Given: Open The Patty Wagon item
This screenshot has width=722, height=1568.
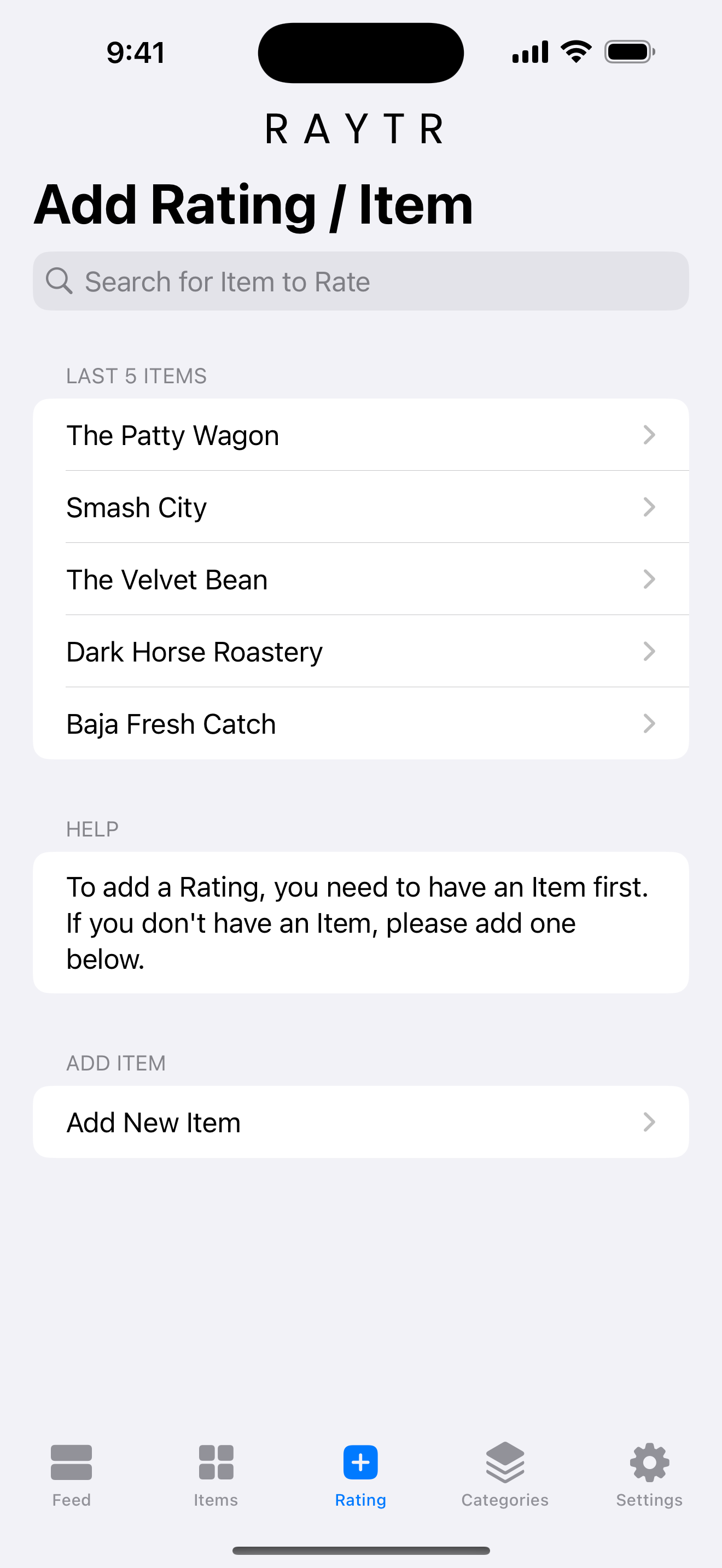Looking at the screenshot, I should [x=360, y=435].
